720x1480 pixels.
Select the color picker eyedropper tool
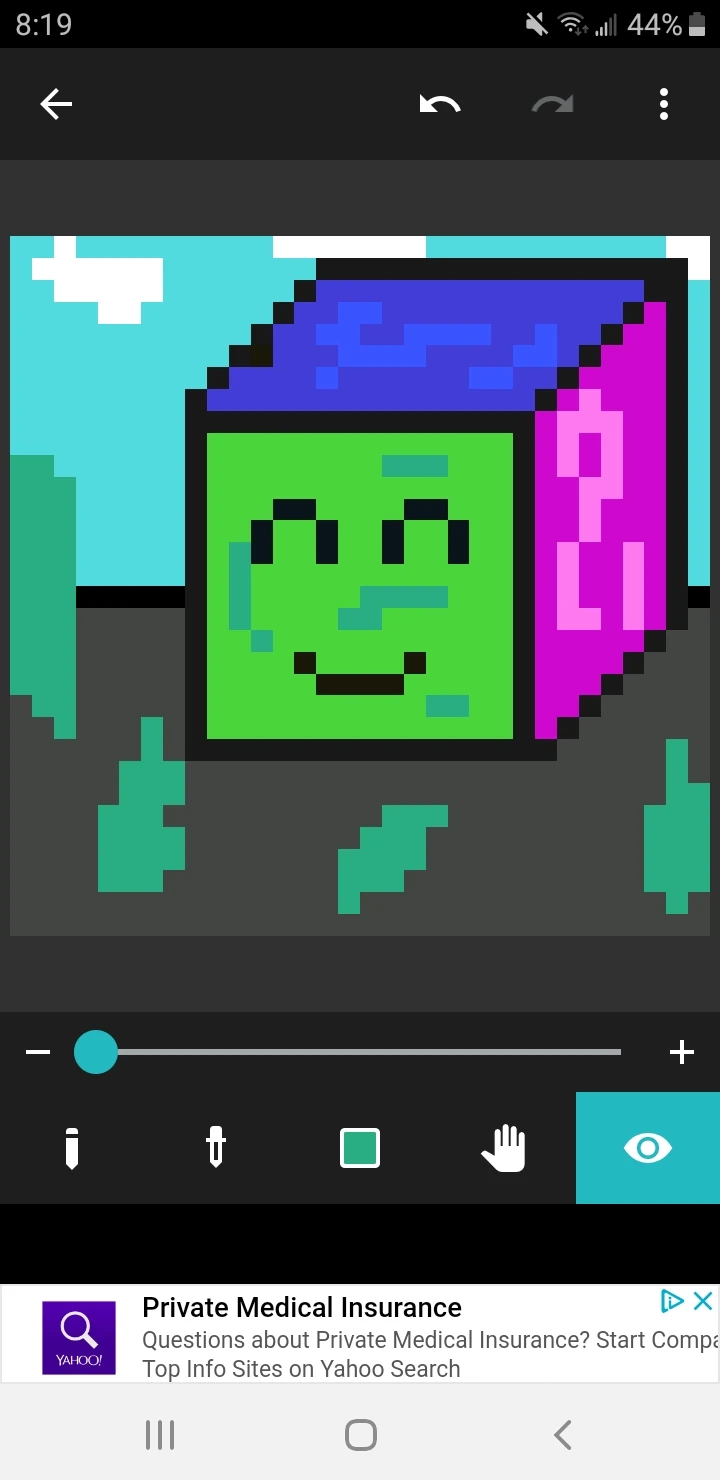[x=215, y=1147]
